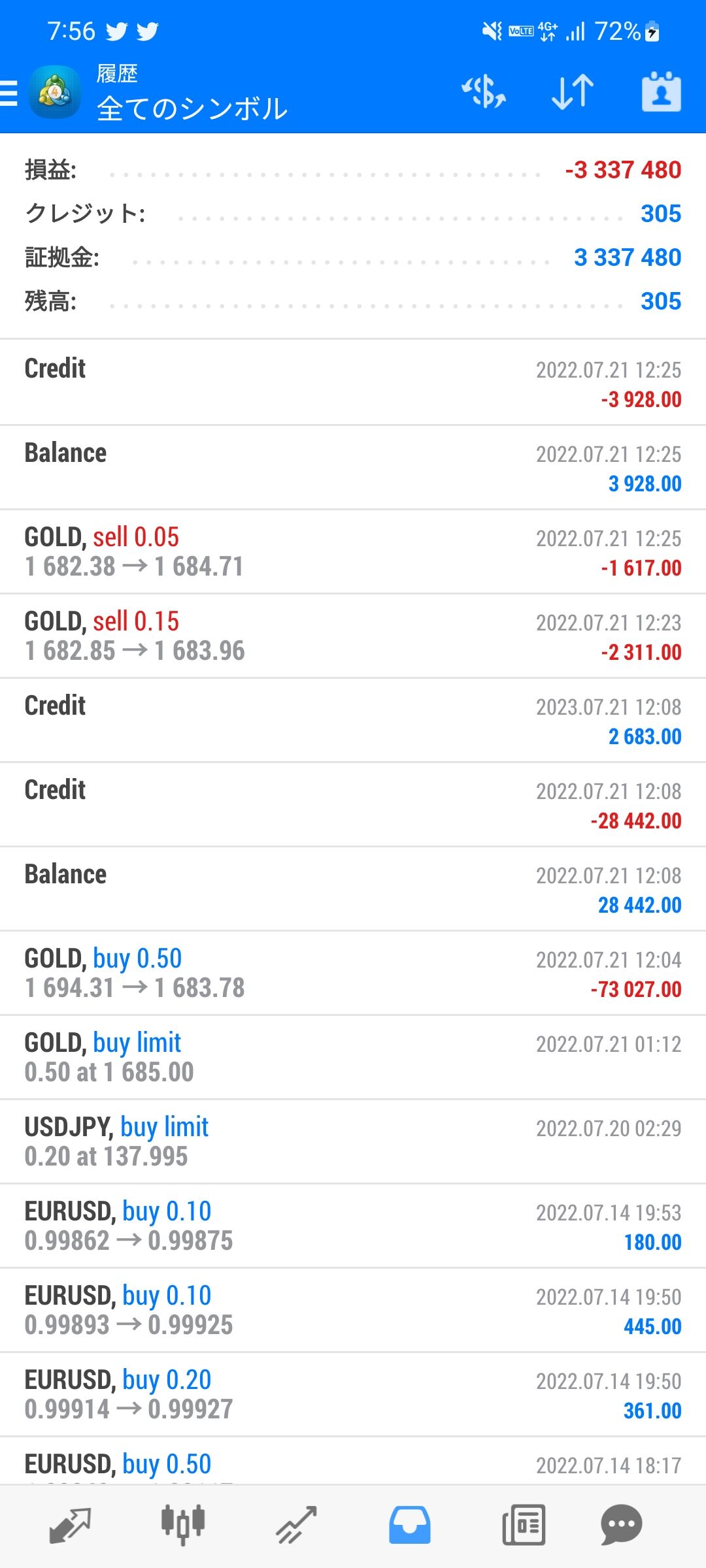Expand the GOLD sell 0.15 trade
Viewport: 706px width, 1568px height.
tap(353, 636)
